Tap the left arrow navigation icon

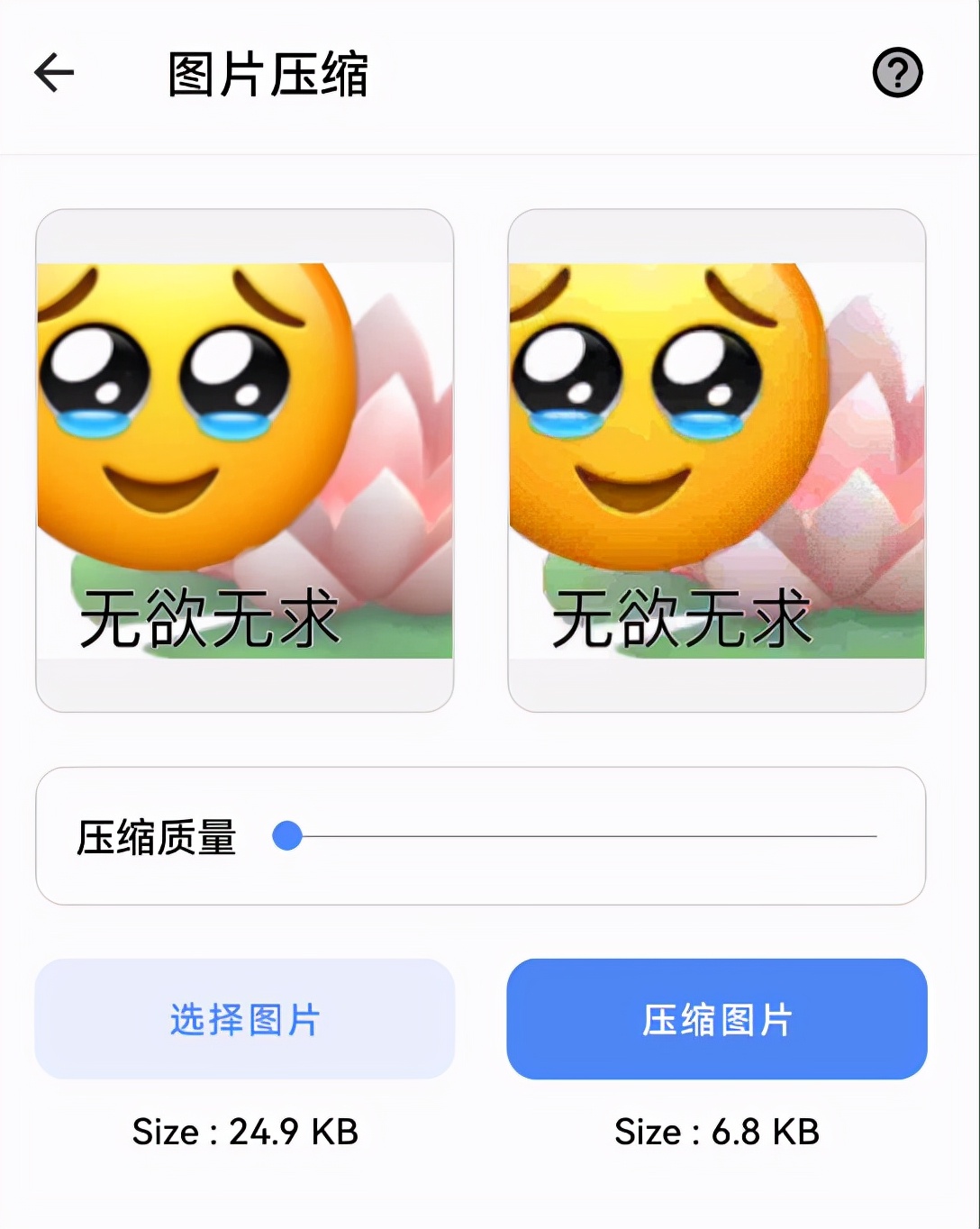point(54,72)
